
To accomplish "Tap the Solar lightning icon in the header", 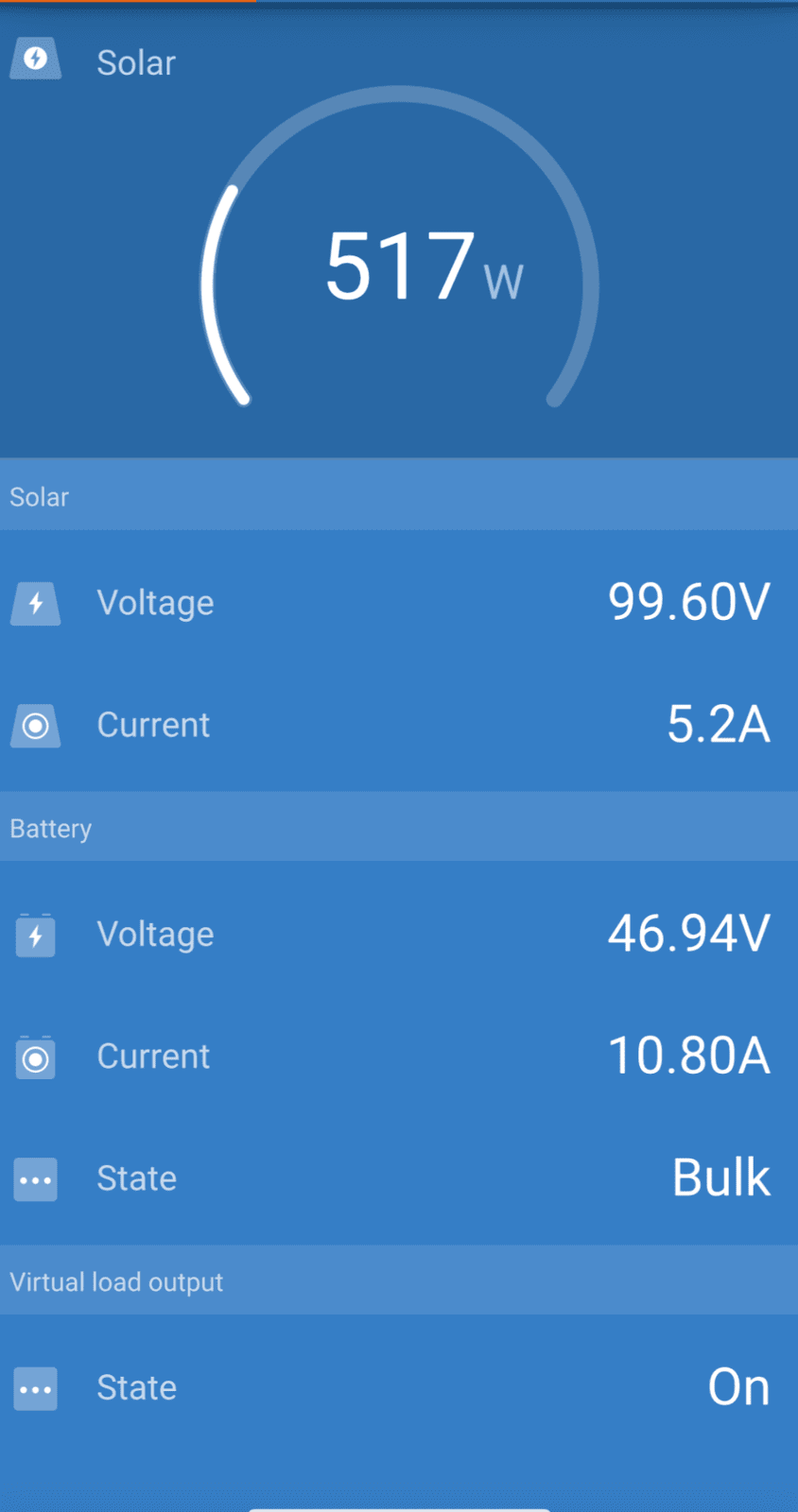I will click(35, 59).
